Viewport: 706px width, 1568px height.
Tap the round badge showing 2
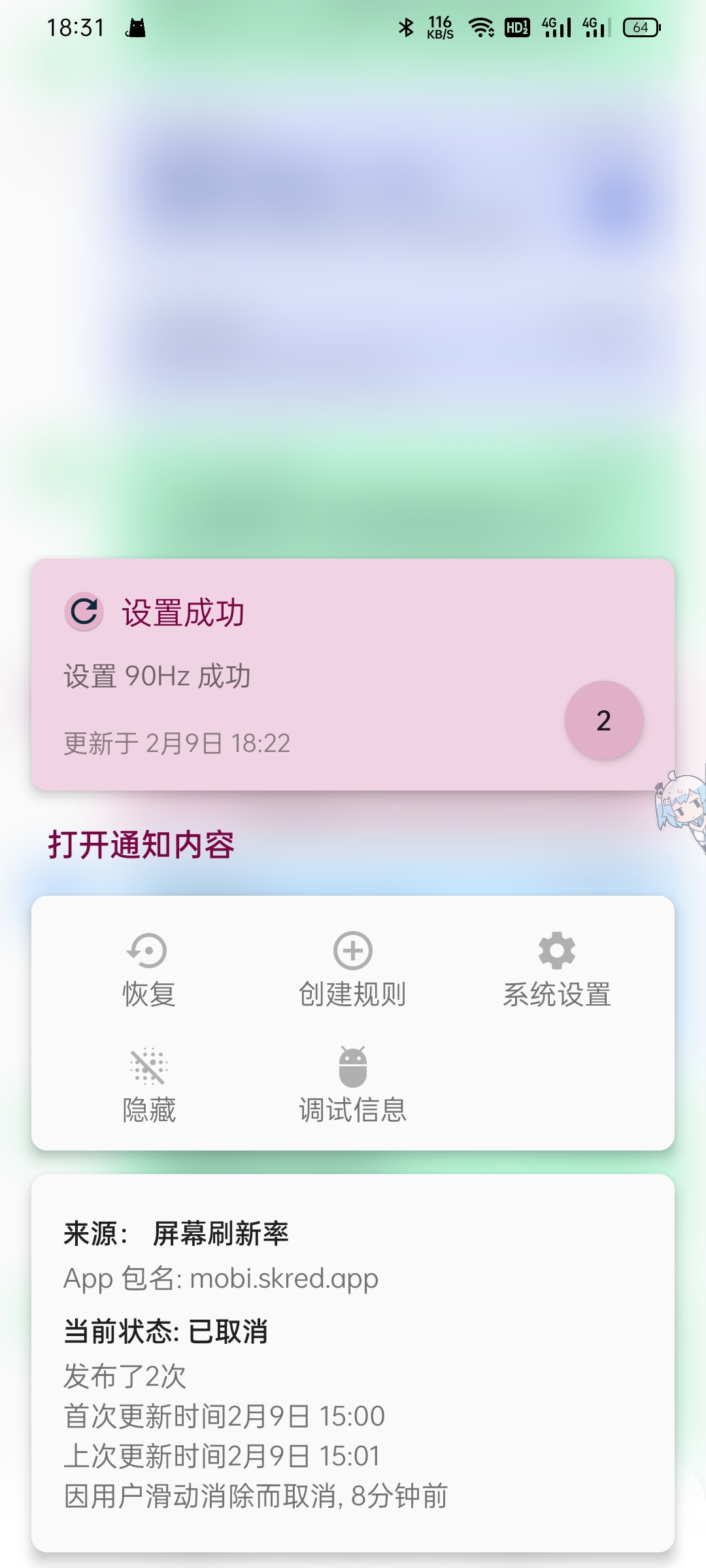(603, 720)
